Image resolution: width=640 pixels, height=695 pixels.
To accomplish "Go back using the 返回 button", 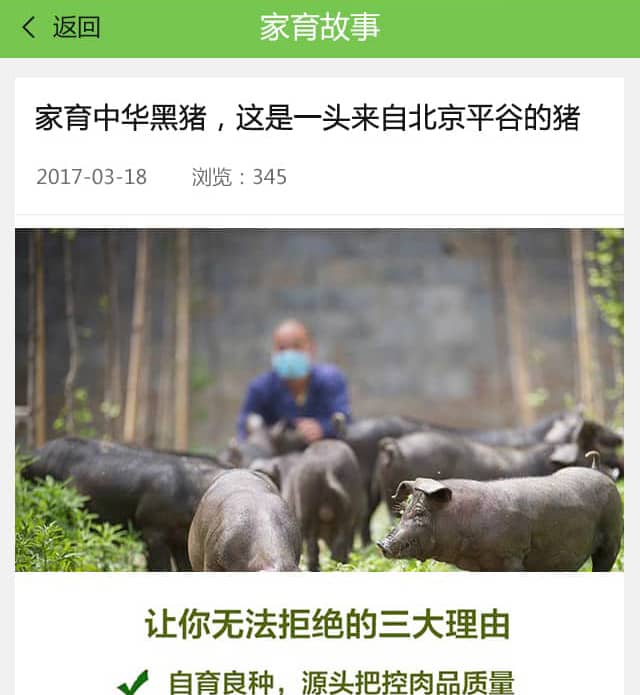I will point(62,28).
